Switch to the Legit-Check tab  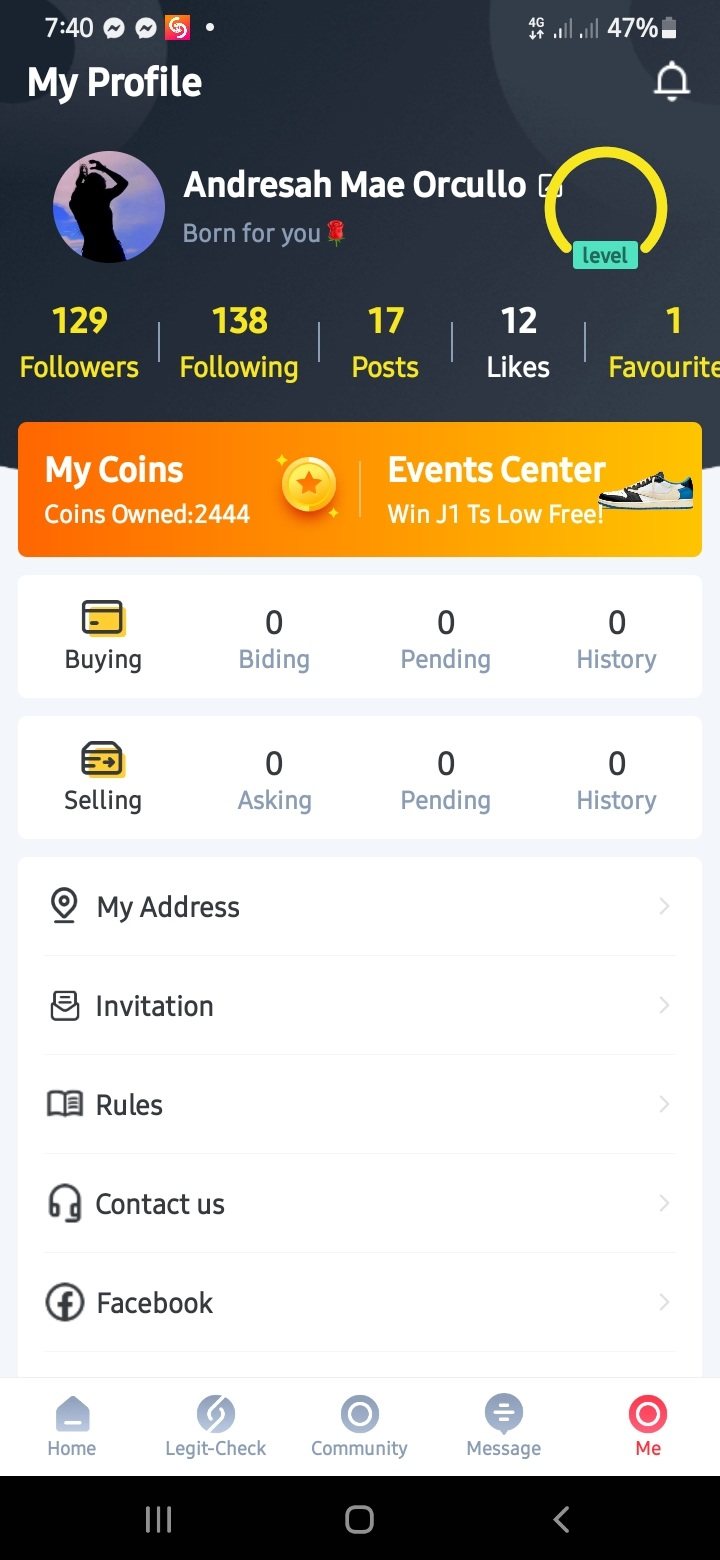point(216,1427)
